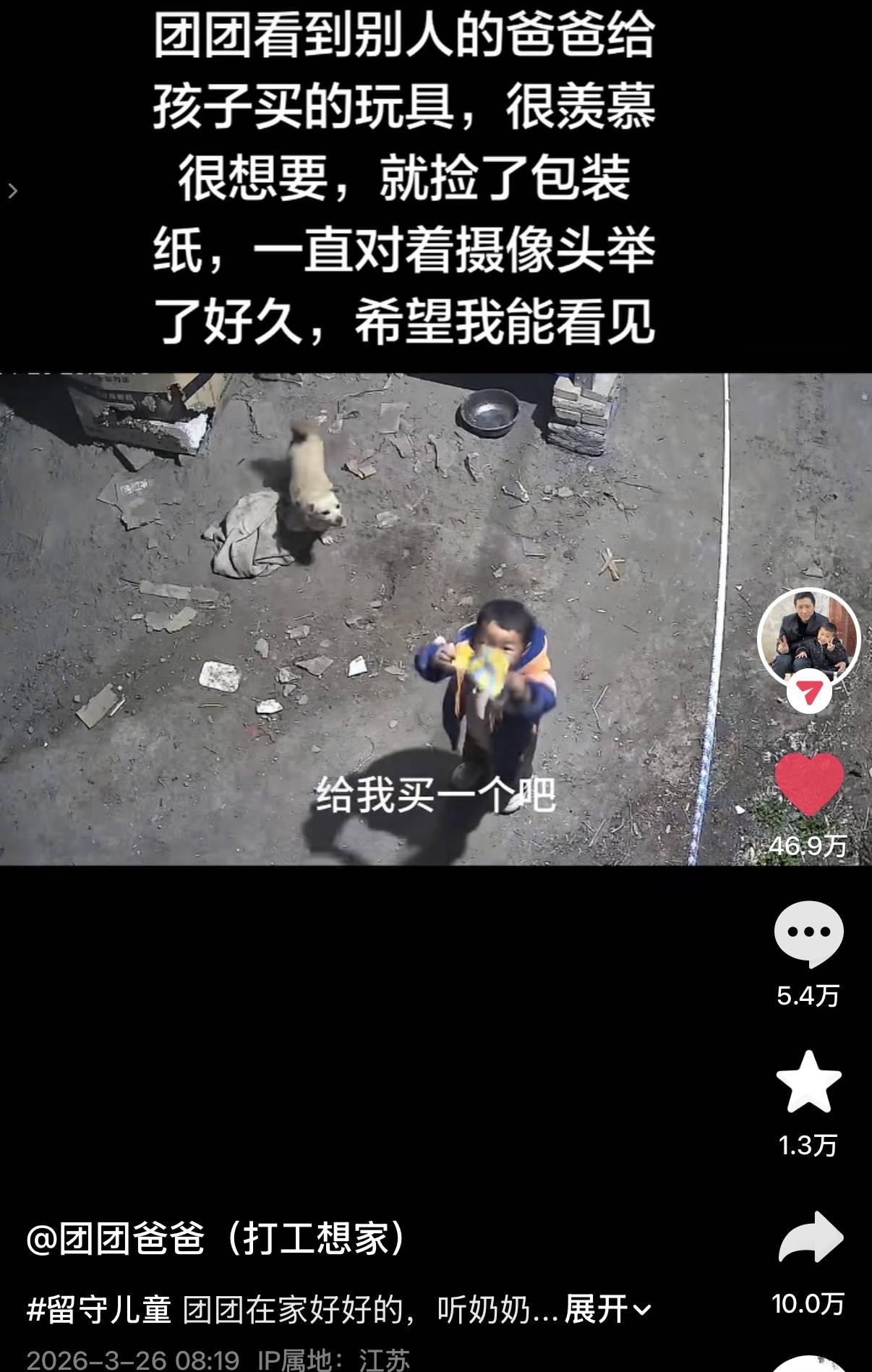Open the creator's profile avatar
This screenshot has height=1372, width=872.
[808, 638]
